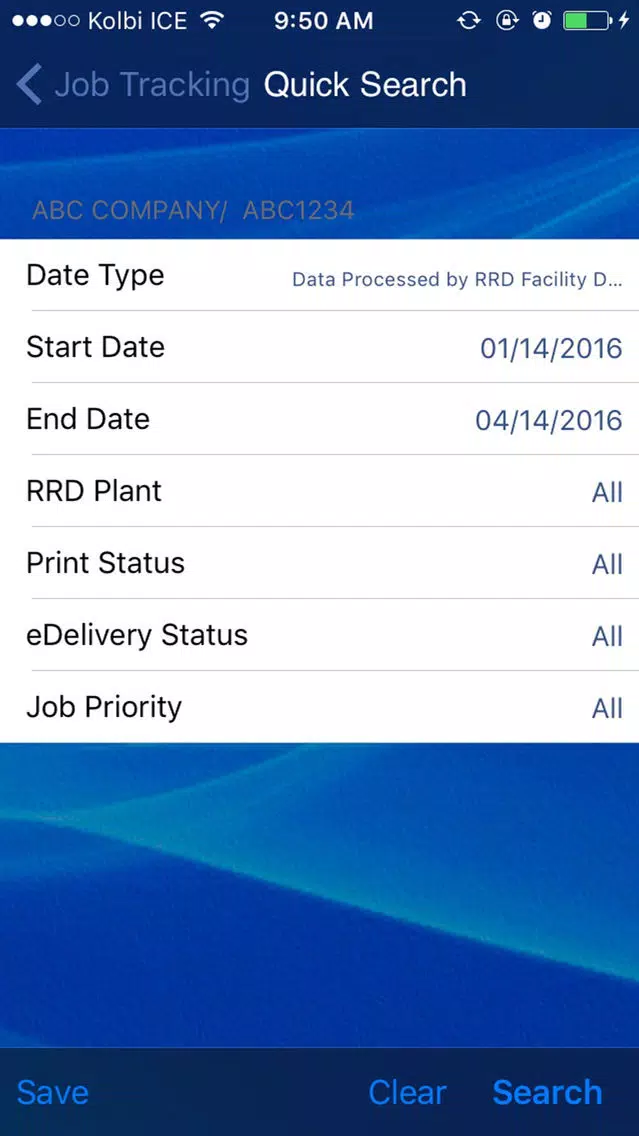Screen dimensions: 639x1136
Task: Choose a Print Status filter
Action: [320, 563]
